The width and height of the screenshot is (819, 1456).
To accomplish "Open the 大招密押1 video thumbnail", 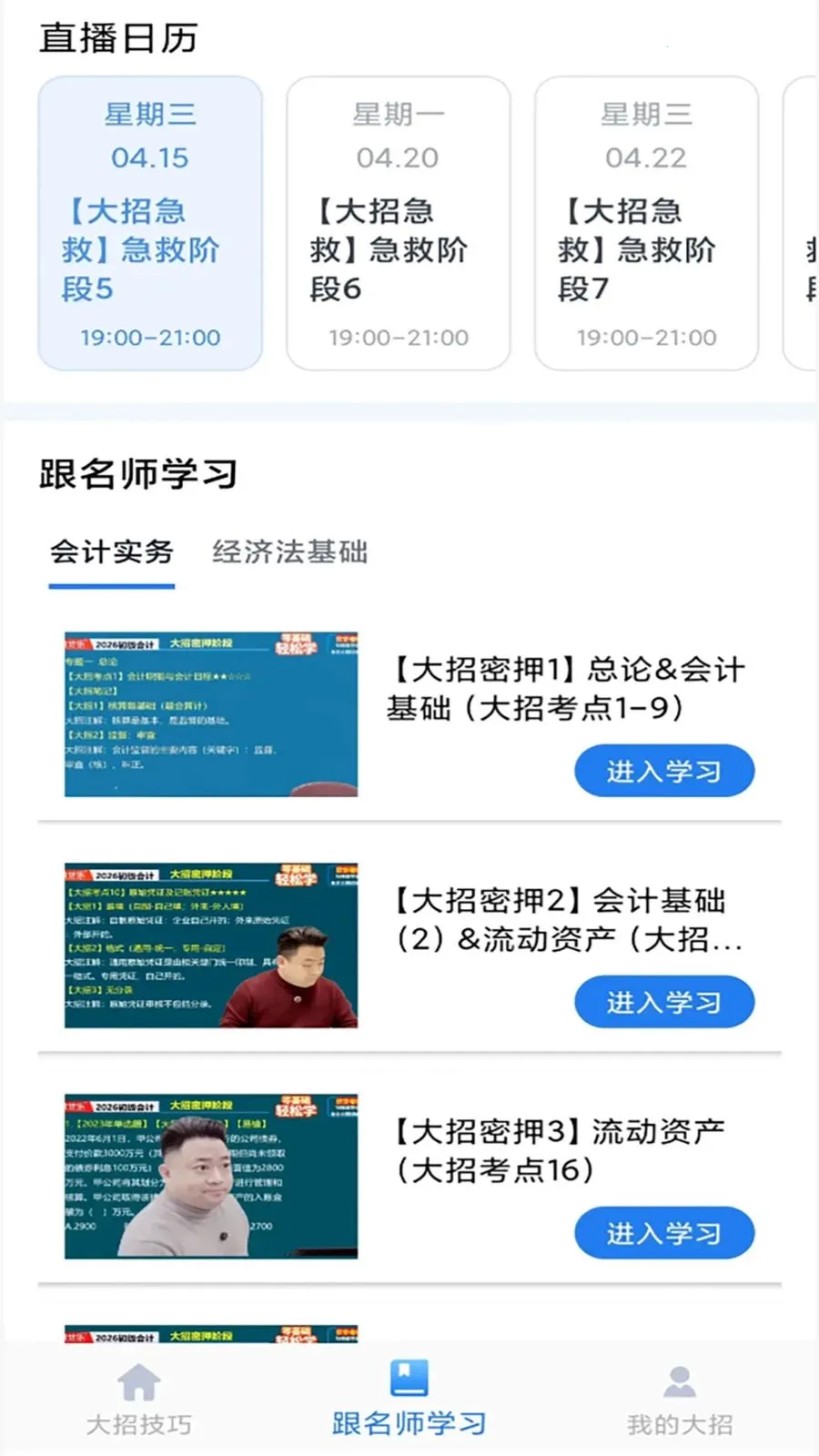I will (212, 715).
